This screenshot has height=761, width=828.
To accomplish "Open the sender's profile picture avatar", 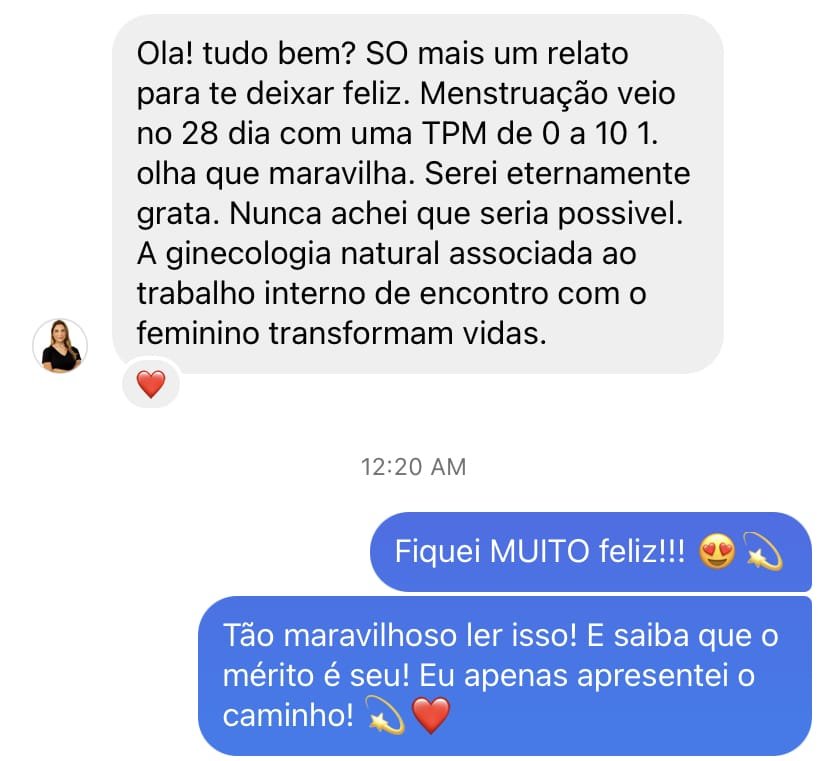I will click(x=60, y=347).
